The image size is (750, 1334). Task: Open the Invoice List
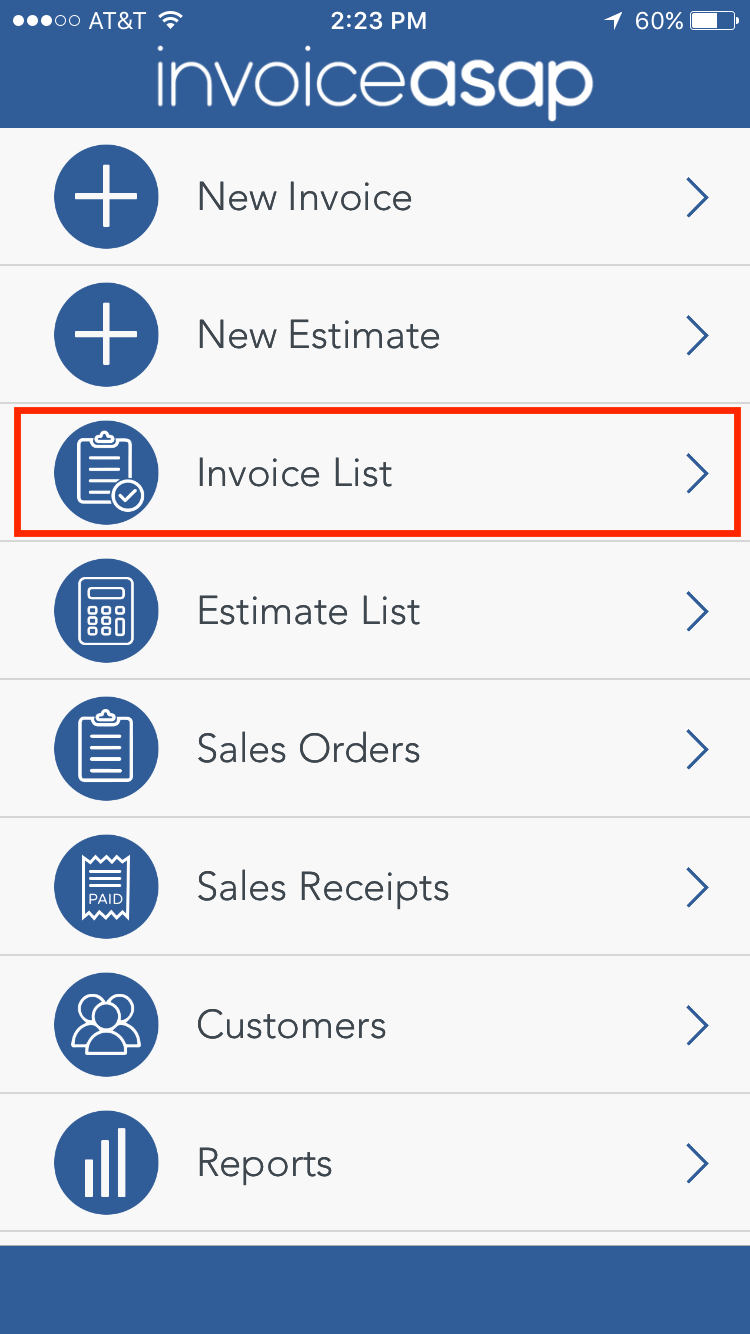pyautogui.click(x=375, y=473)
